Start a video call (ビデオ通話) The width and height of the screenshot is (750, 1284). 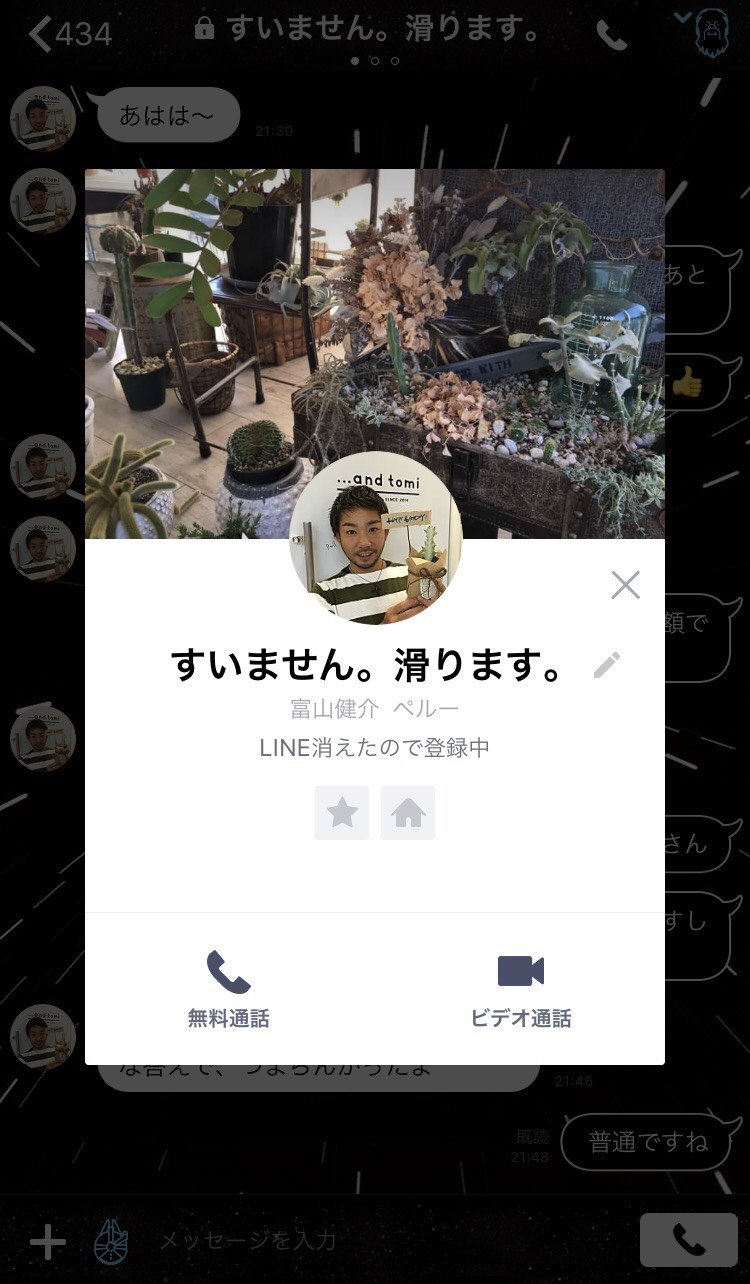[x=520, y=988]
